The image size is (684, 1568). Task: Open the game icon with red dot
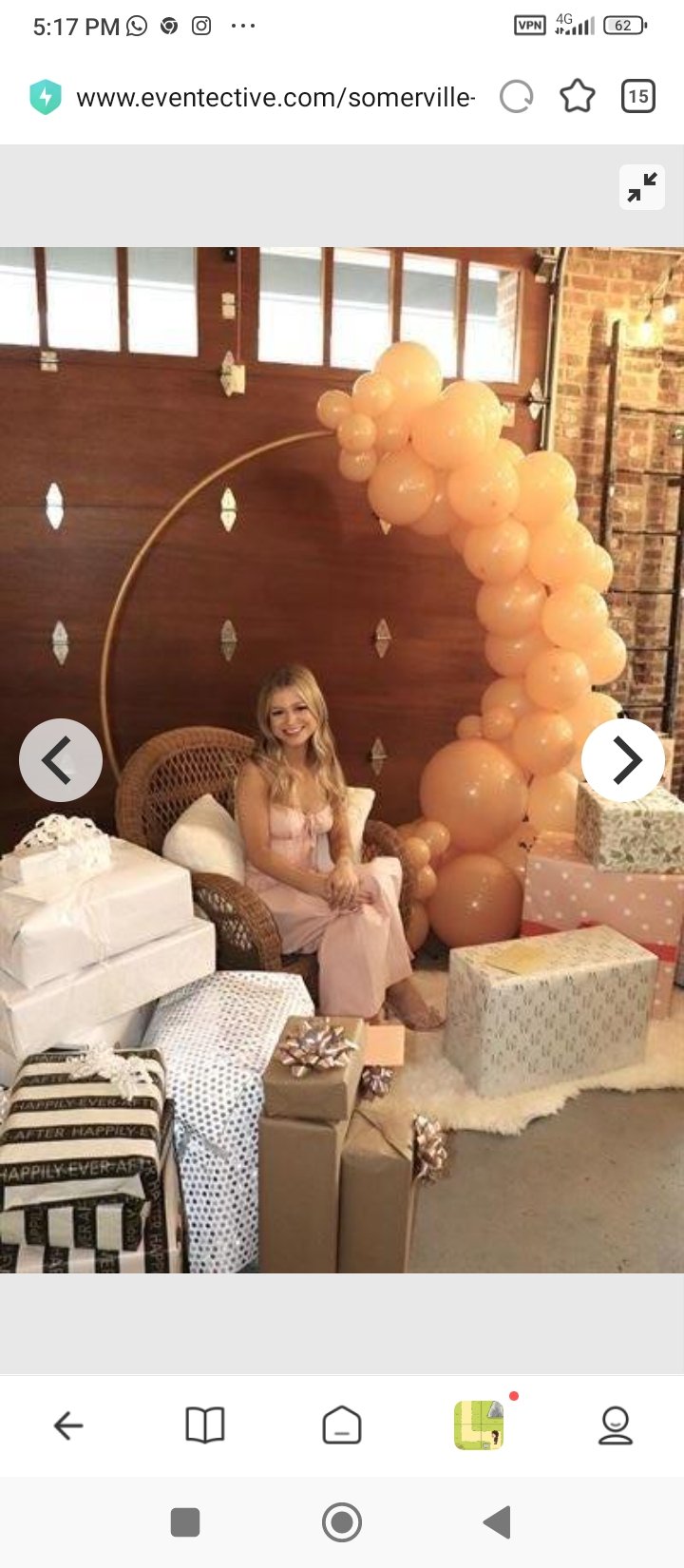tap(480, 1425)
